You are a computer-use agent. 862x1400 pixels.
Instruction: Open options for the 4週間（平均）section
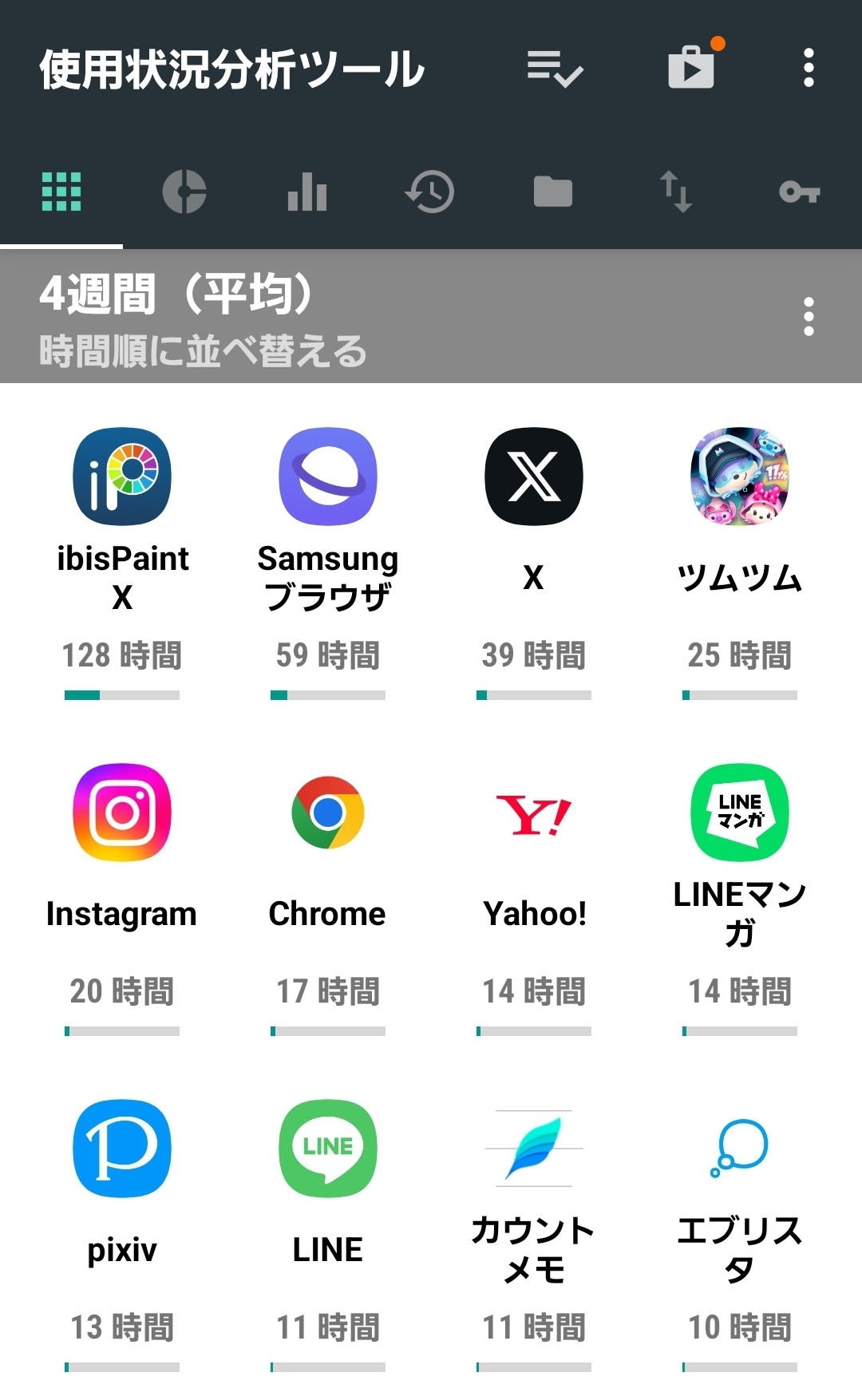(809, 317)
